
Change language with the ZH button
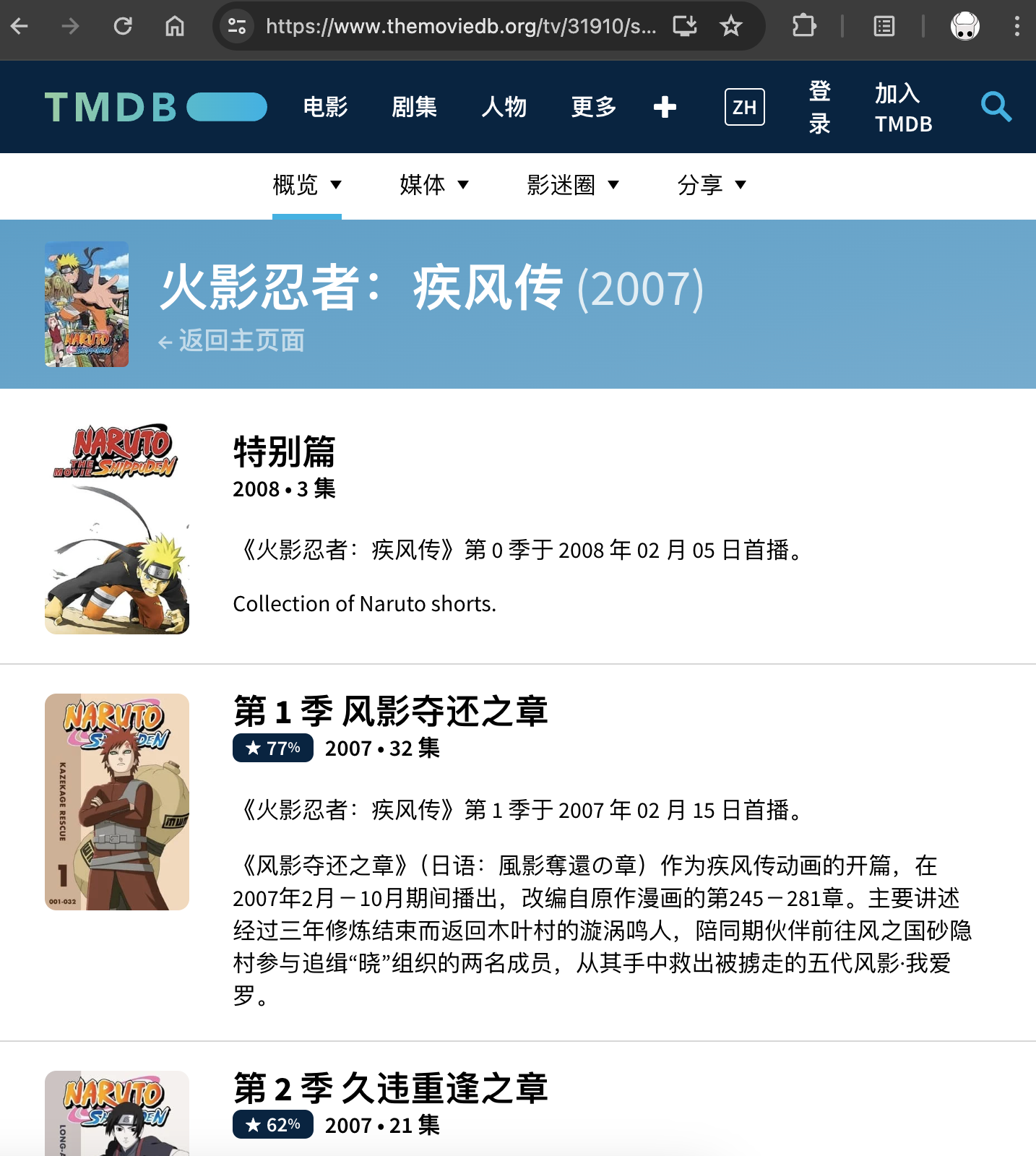(744, 107)
